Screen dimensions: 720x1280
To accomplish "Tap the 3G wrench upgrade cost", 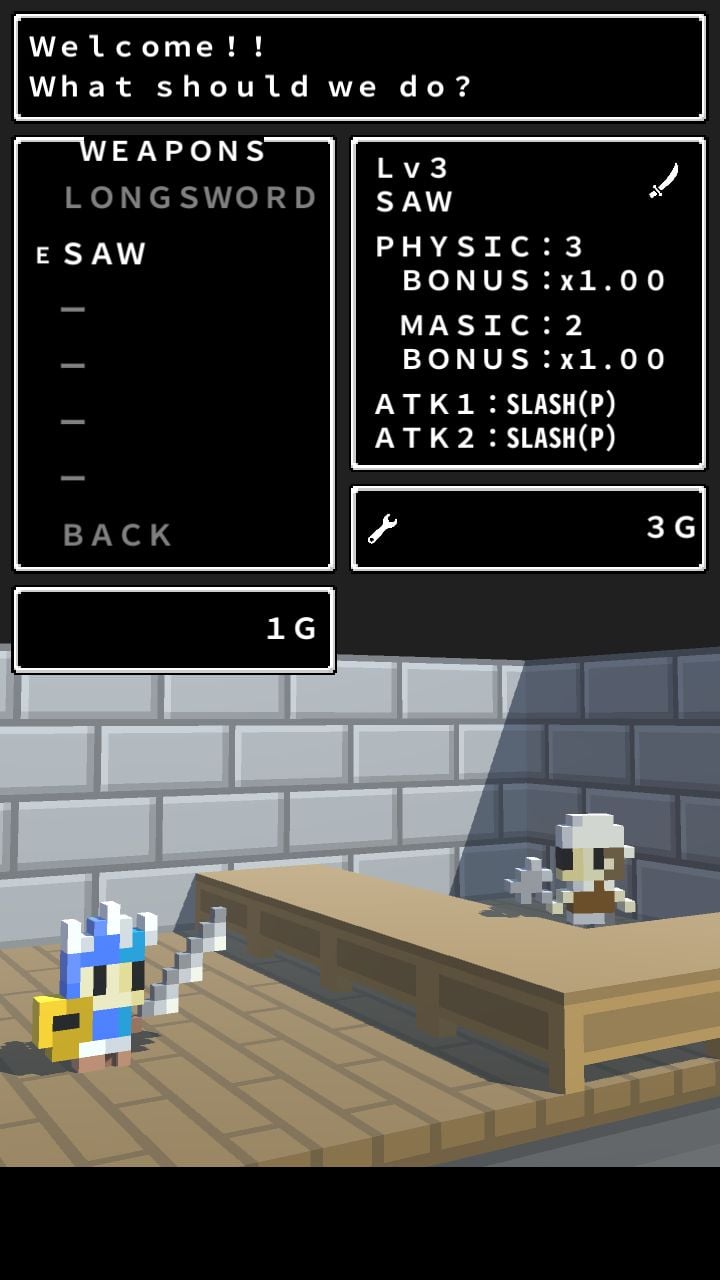I will pyautogui.click(x=528, y=528).
